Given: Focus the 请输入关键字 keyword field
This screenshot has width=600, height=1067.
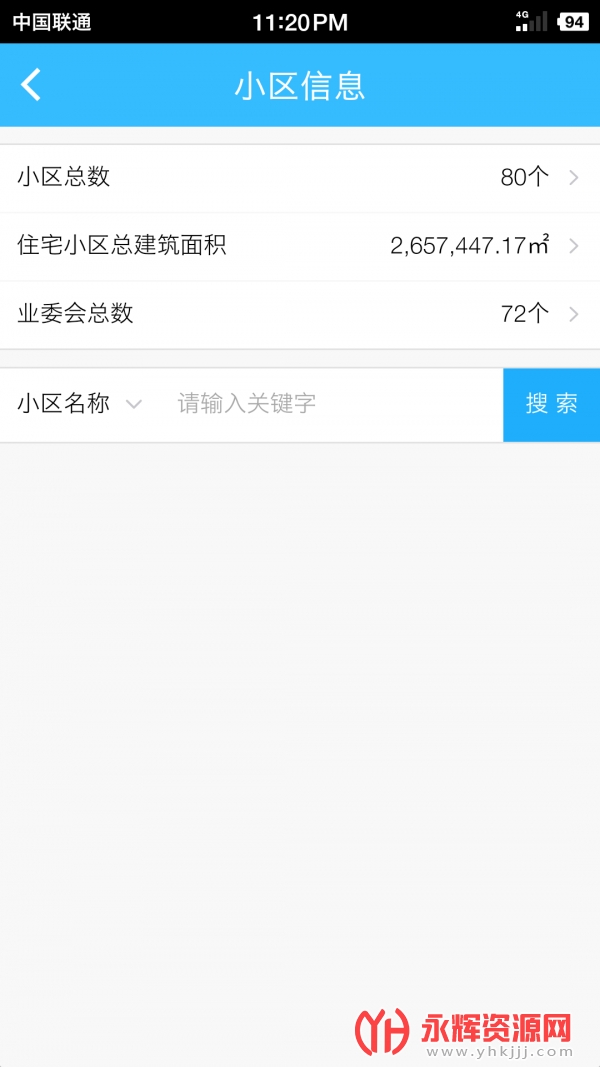Looking at the screenshot, I should 330,404.
